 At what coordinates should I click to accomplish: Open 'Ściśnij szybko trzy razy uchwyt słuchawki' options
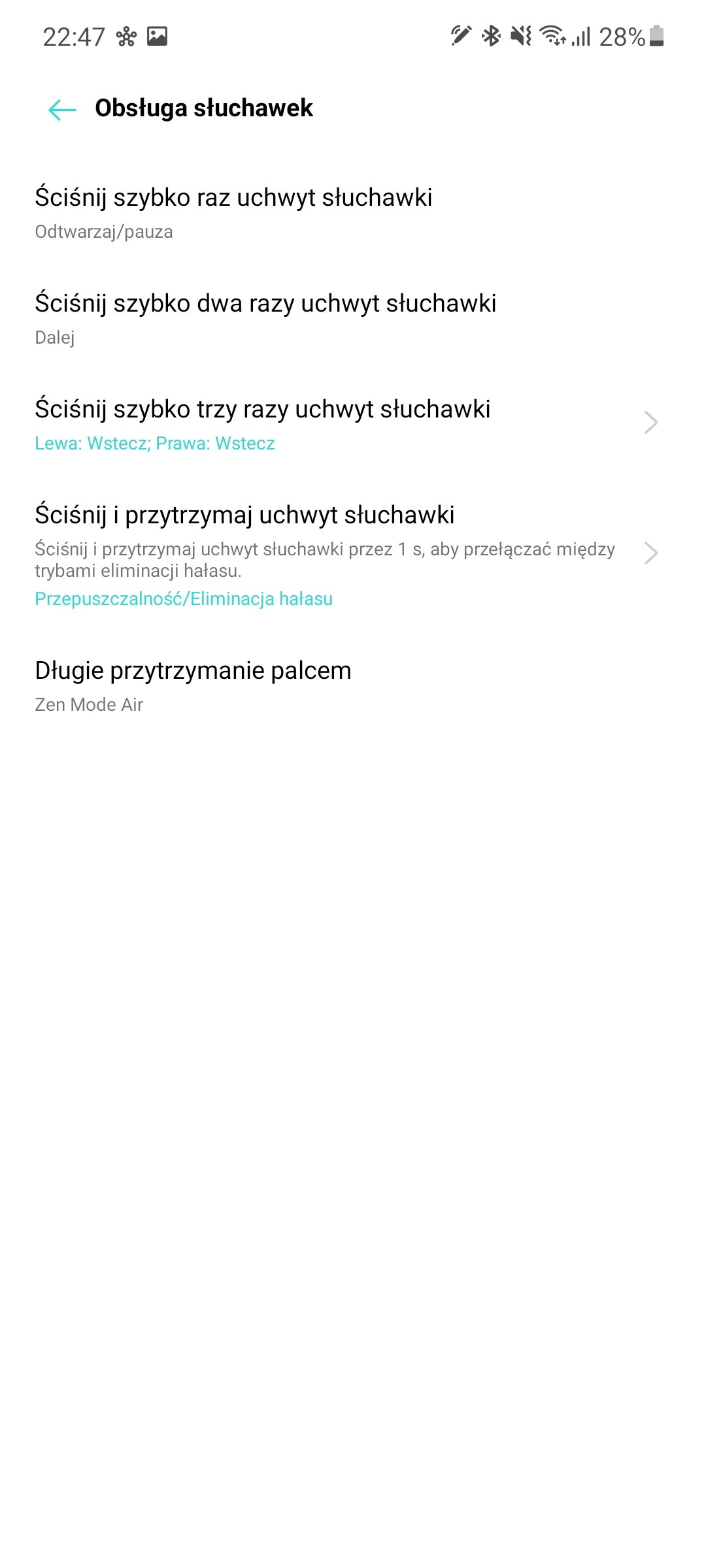(353, 425)
